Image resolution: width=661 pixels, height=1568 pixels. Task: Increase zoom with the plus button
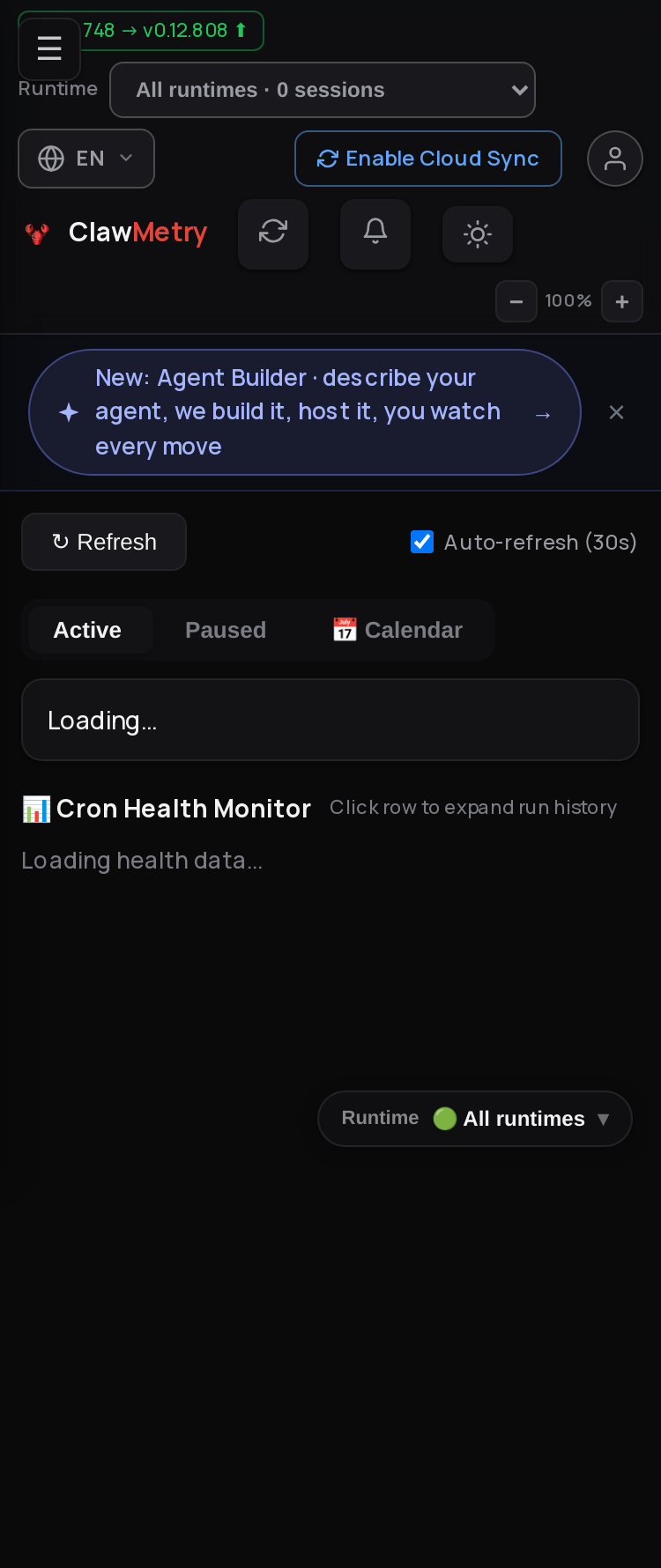point(622,301)
